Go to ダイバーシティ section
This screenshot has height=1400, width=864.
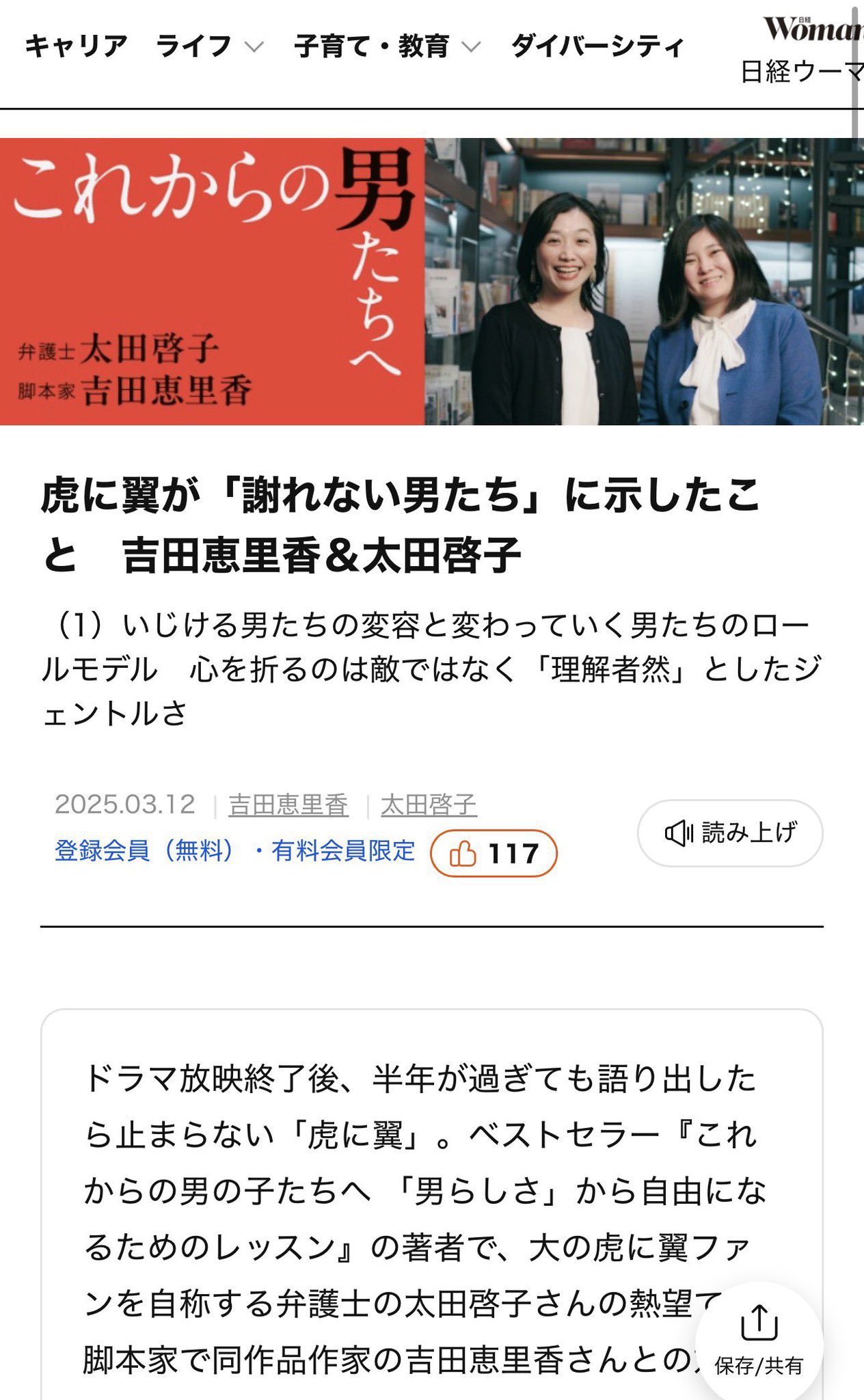coord(597,46)
